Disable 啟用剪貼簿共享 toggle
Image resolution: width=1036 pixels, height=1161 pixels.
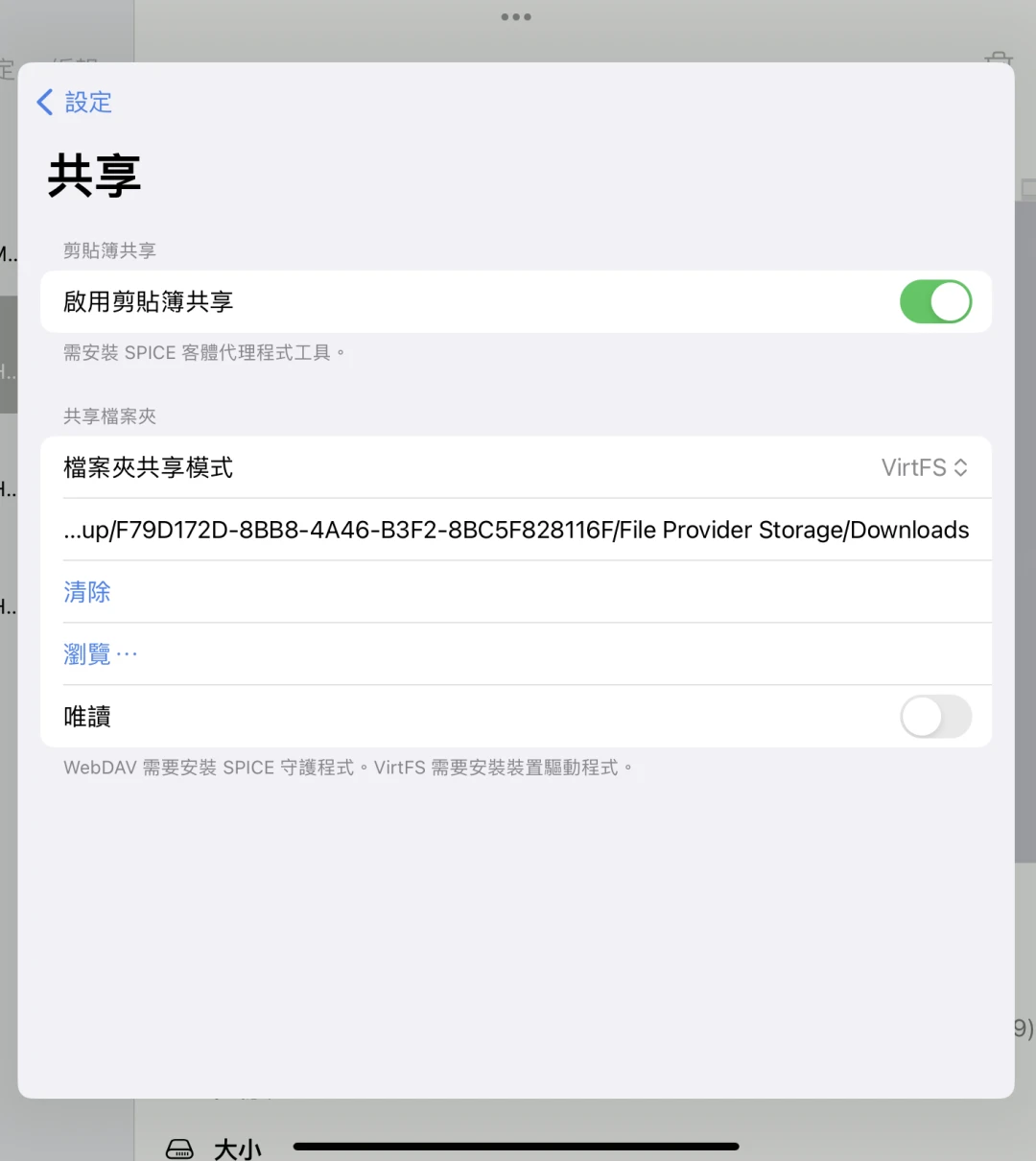pos(934,301)
